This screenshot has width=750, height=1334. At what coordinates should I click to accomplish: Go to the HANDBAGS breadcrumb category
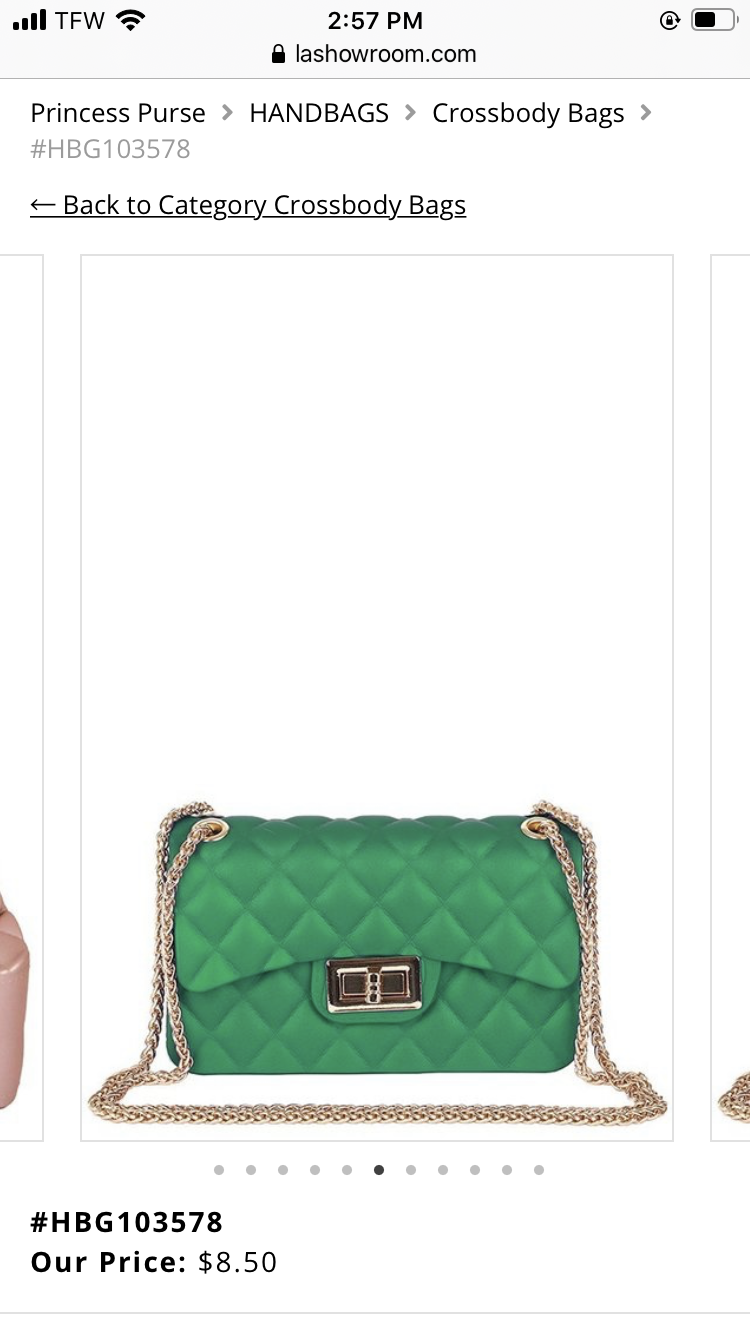[x=319, y=113]
